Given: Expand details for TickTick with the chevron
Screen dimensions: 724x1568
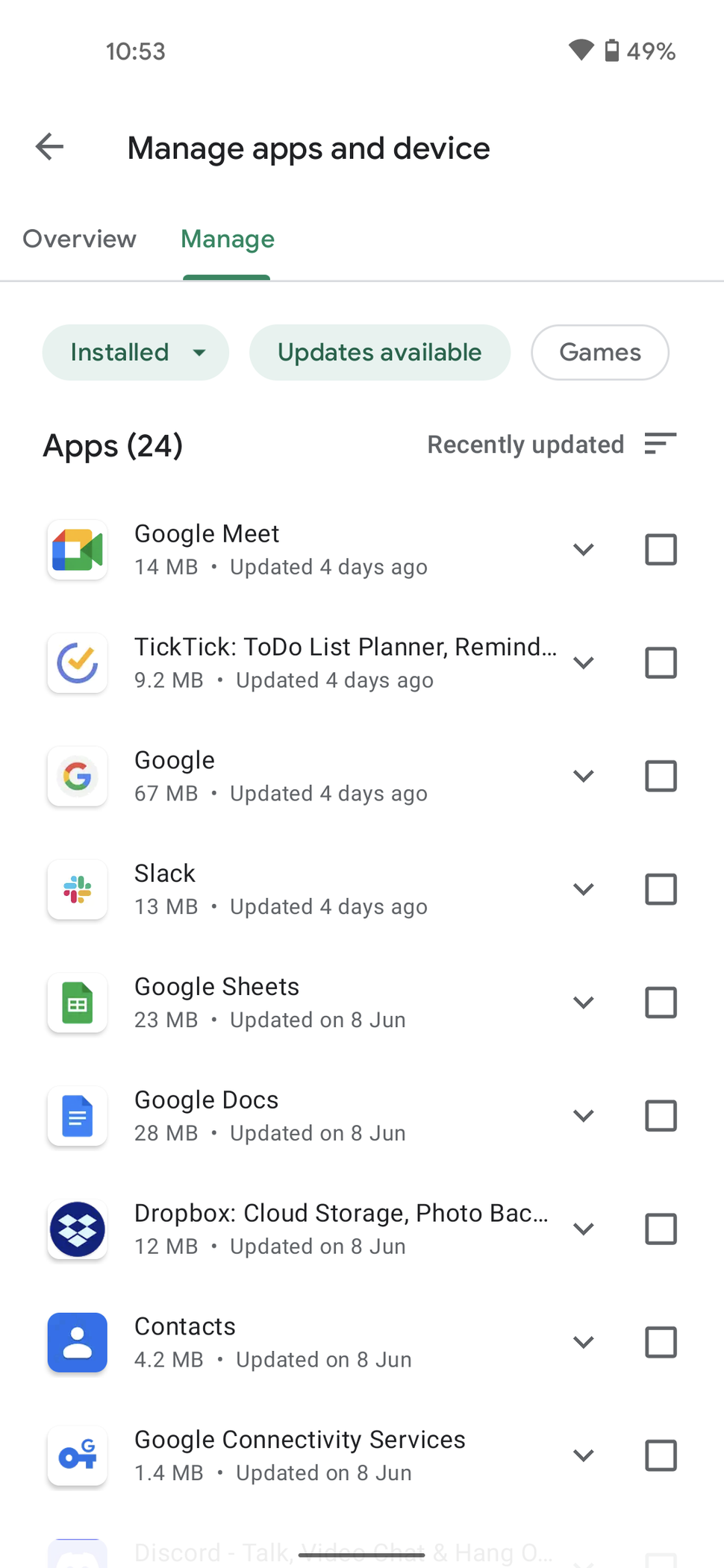Looking at the screenshot, I should (x=584, y=663).
